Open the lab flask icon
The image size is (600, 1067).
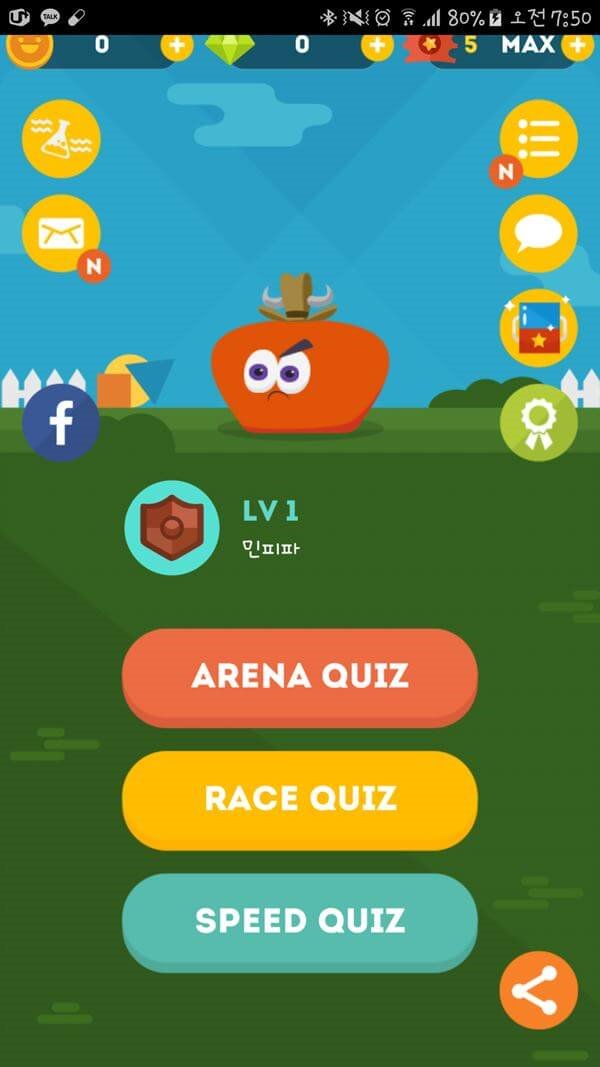pyautogui.click(x=61, y=139)
